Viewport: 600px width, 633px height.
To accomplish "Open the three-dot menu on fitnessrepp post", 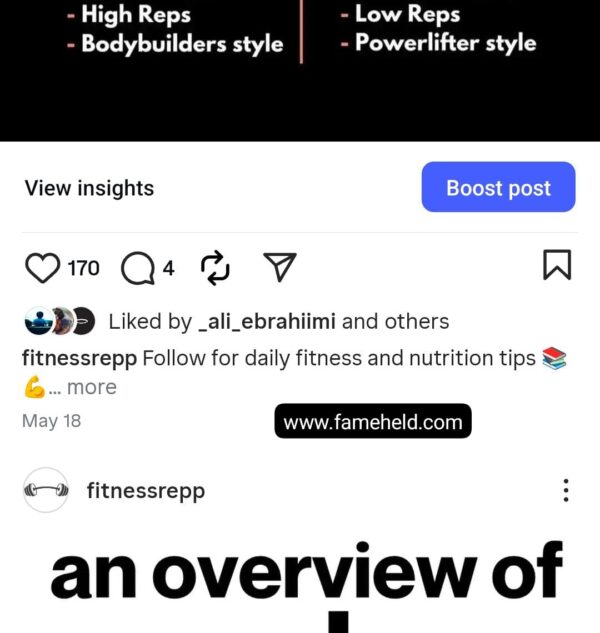I will (x=566, y=491).
